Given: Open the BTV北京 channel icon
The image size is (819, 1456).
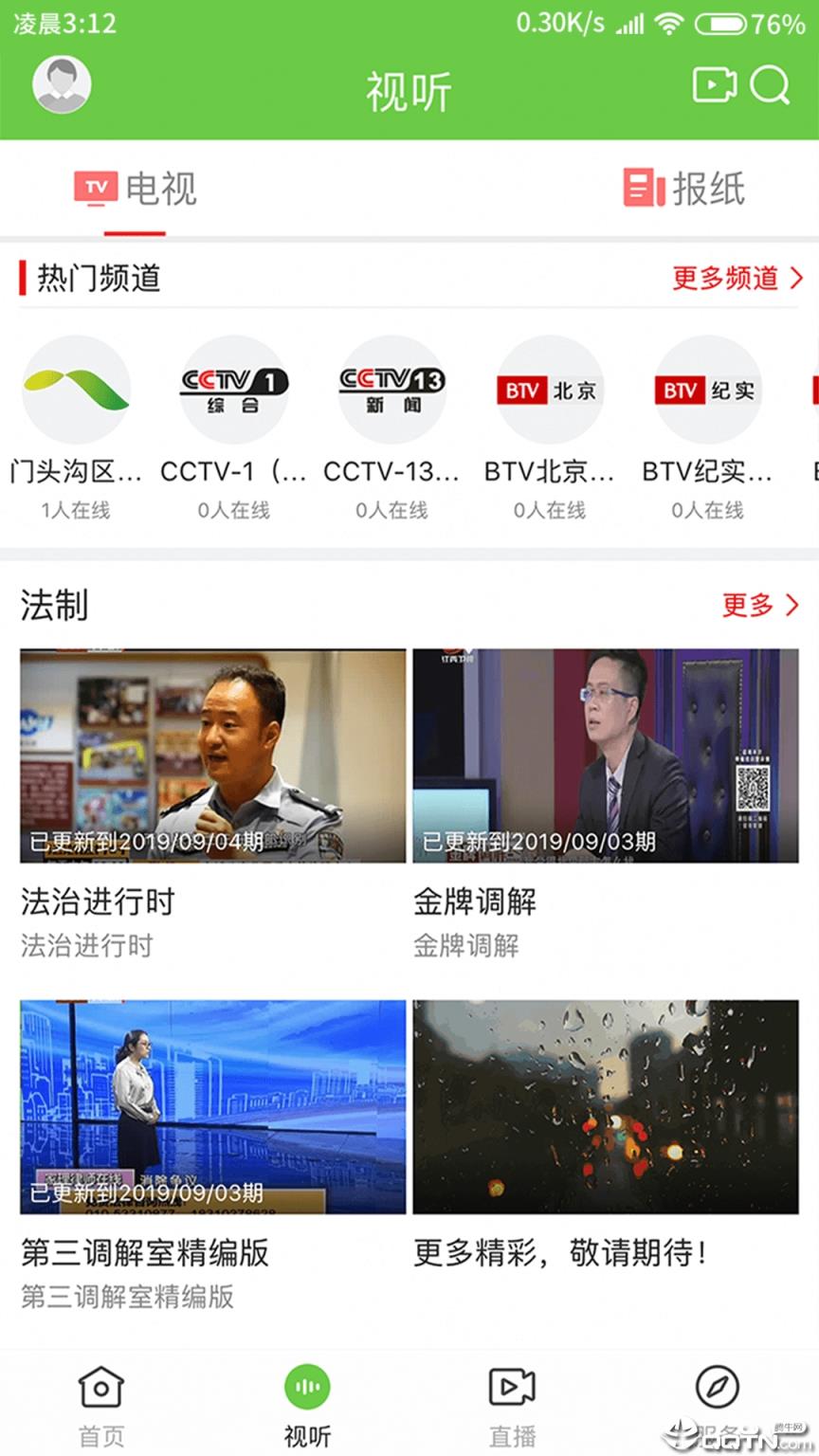Looking at the screenshot, I should pos(548,390).
